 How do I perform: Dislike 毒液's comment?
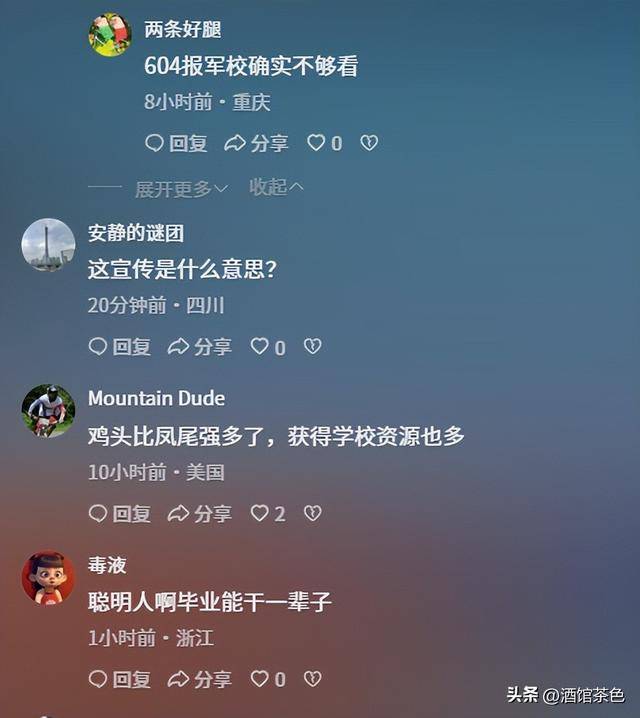[313, 679]
